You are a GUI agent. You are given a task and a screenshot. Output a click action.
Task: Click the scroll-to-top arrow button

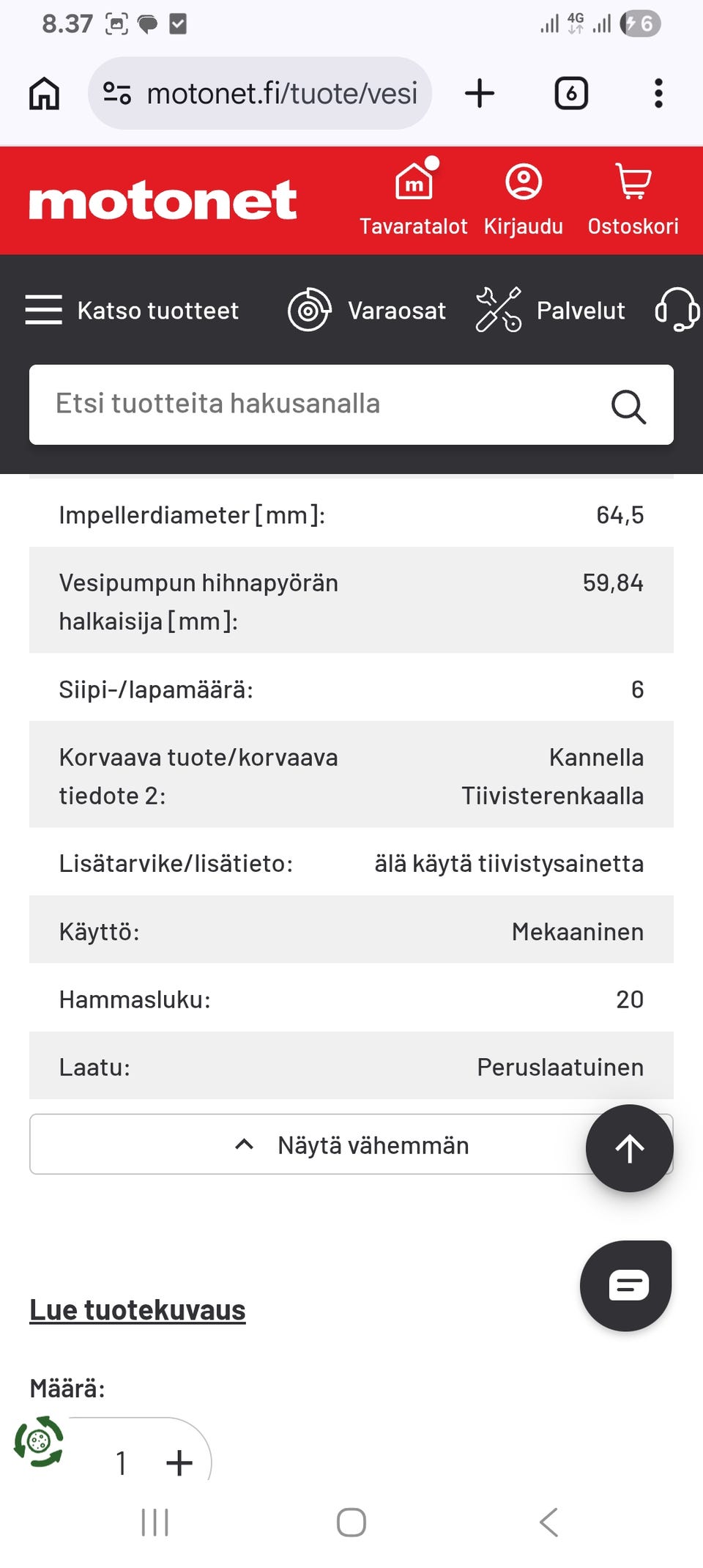(629, 1148)
